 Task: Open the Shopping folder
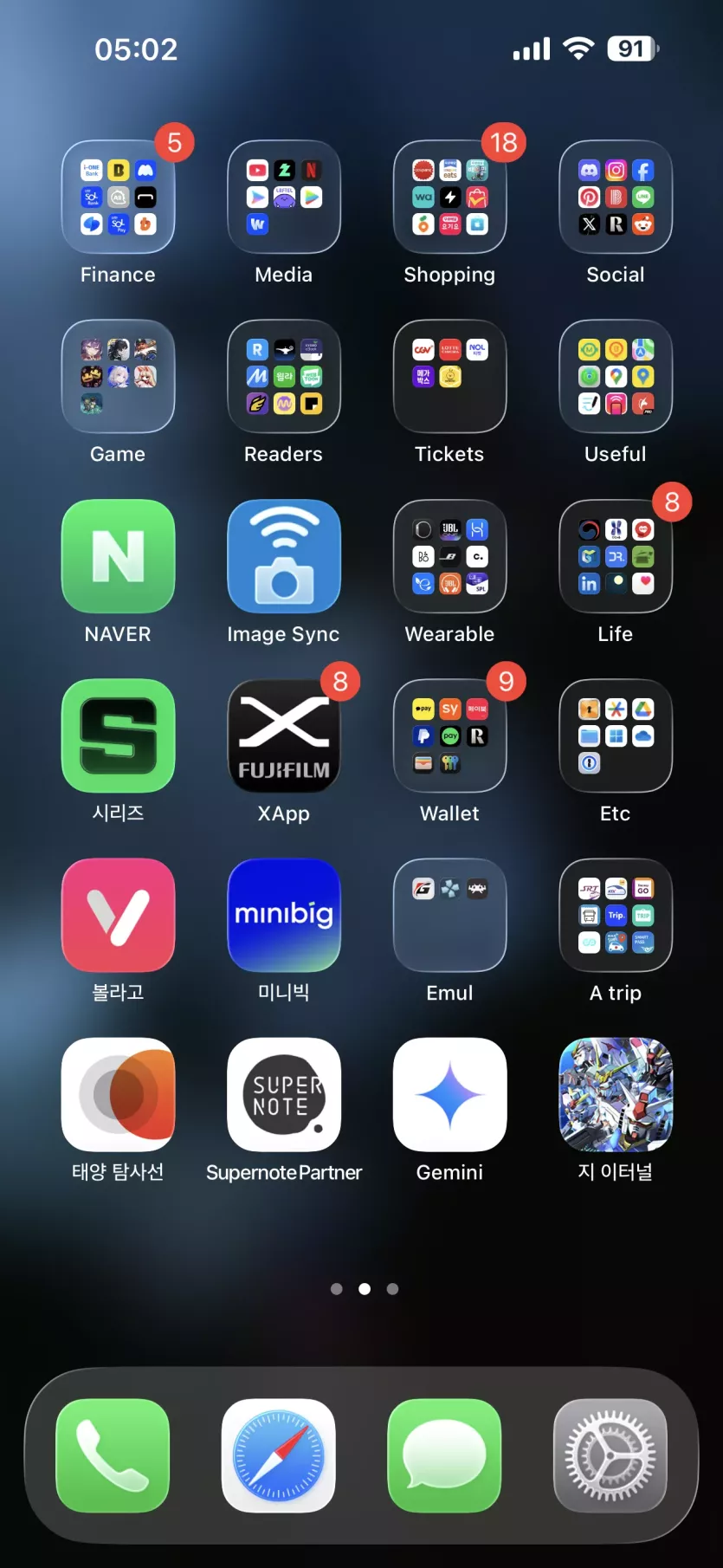(449, 197)
